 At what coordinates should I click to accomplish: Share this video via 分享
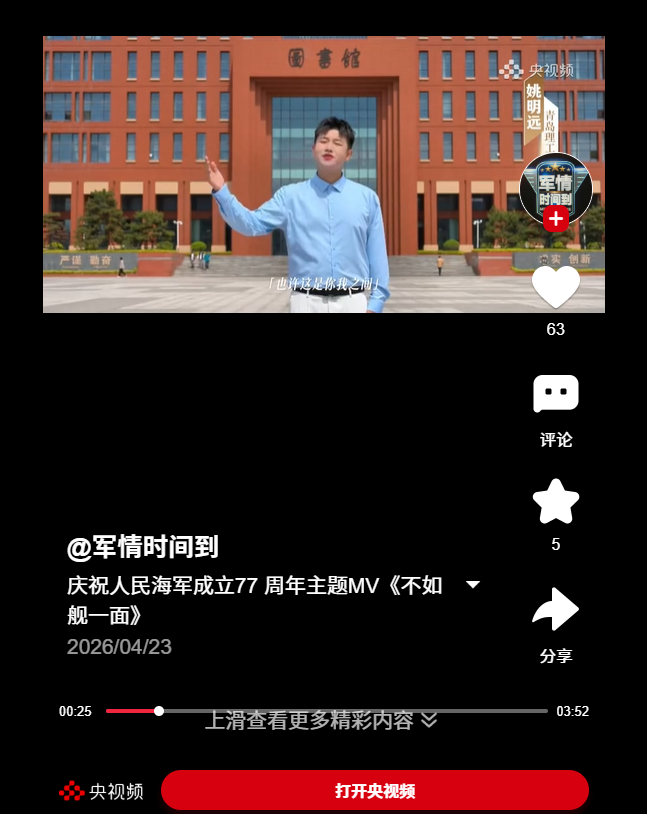tap(556, 609)
